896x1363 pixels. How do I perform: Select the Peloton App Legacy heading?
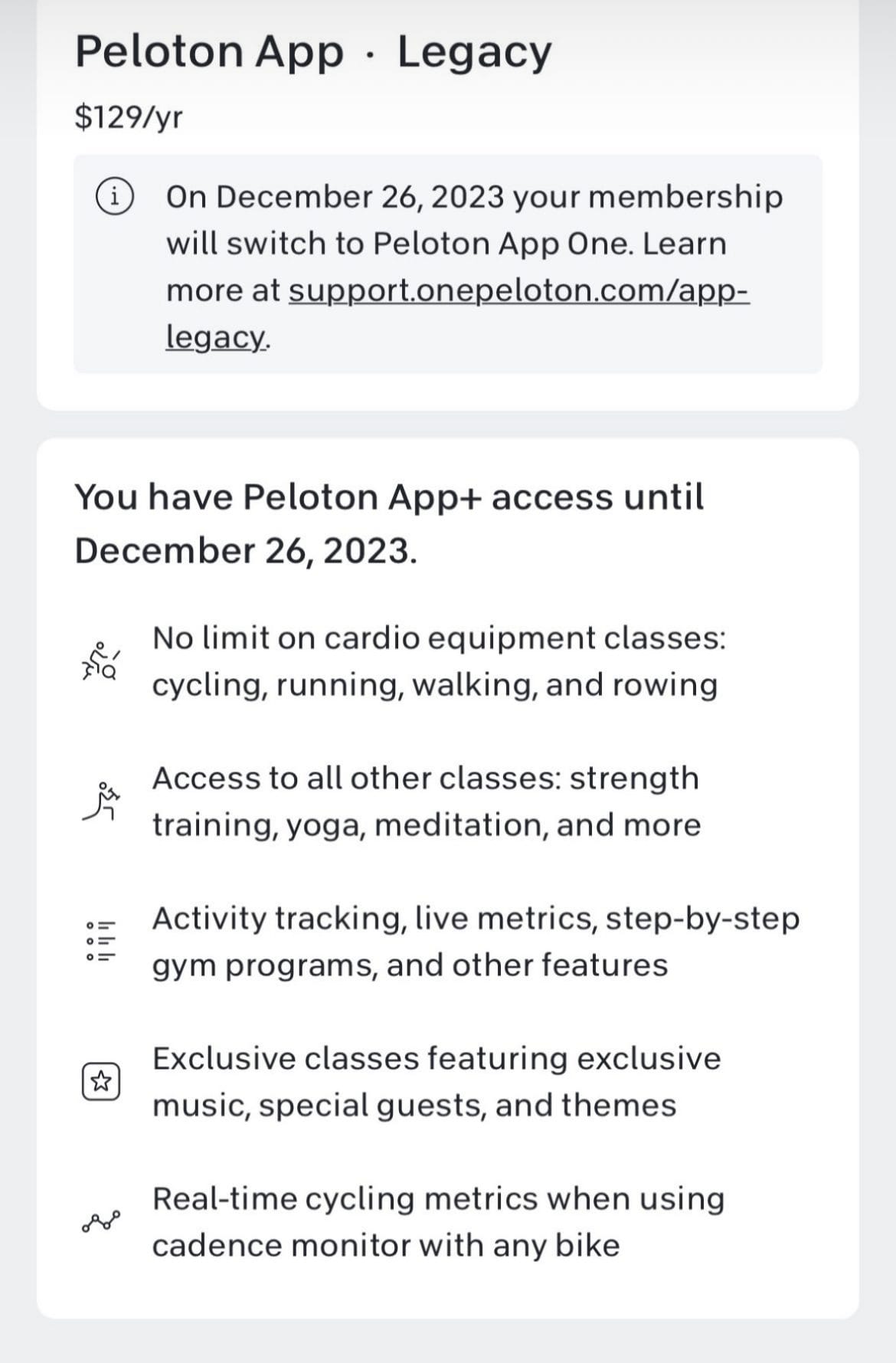(x=312, y=51)
